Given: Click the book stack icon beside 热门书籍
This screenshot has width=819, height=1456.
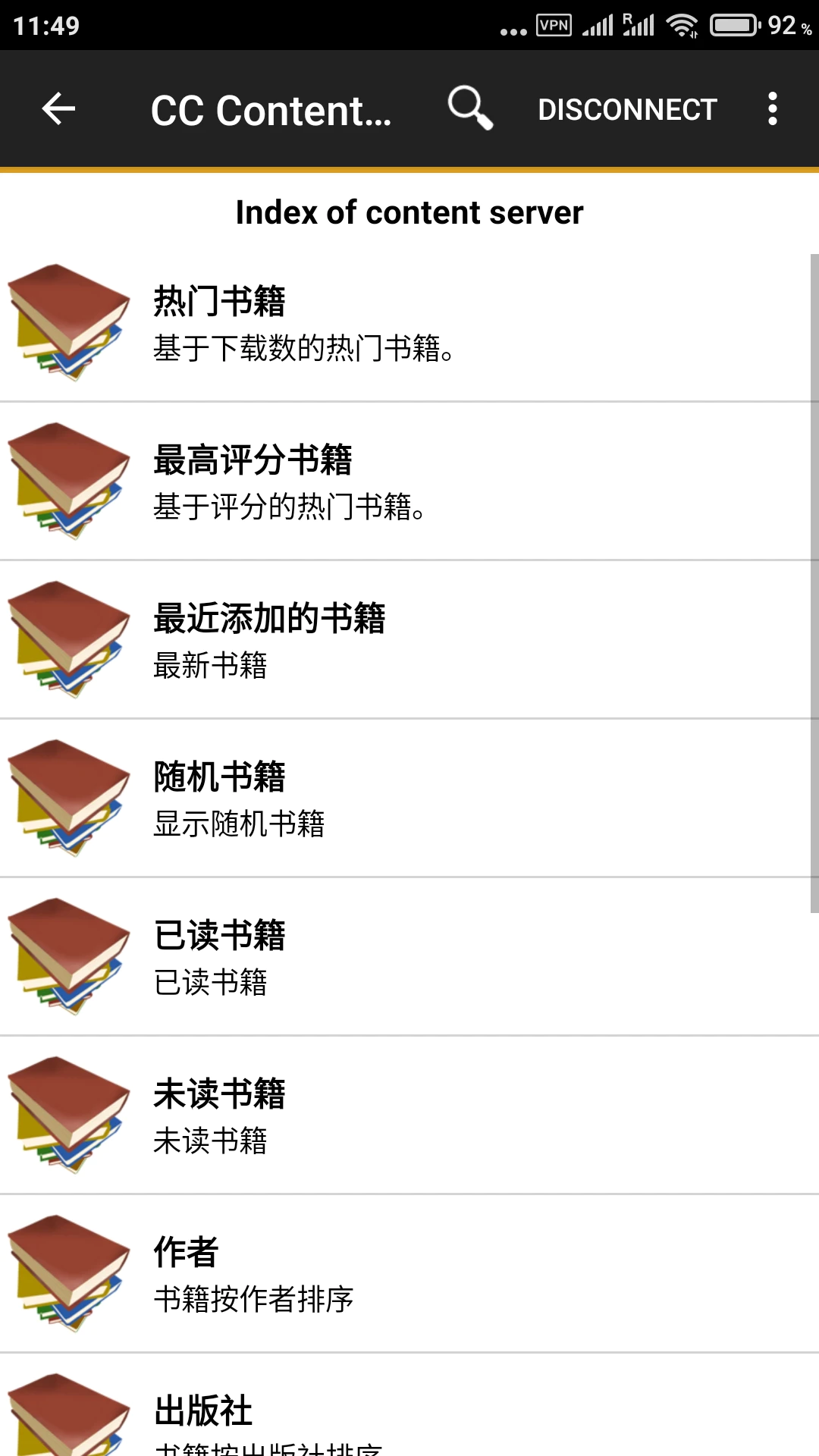Looking at the screenshot, I should (x=68, y=322).
